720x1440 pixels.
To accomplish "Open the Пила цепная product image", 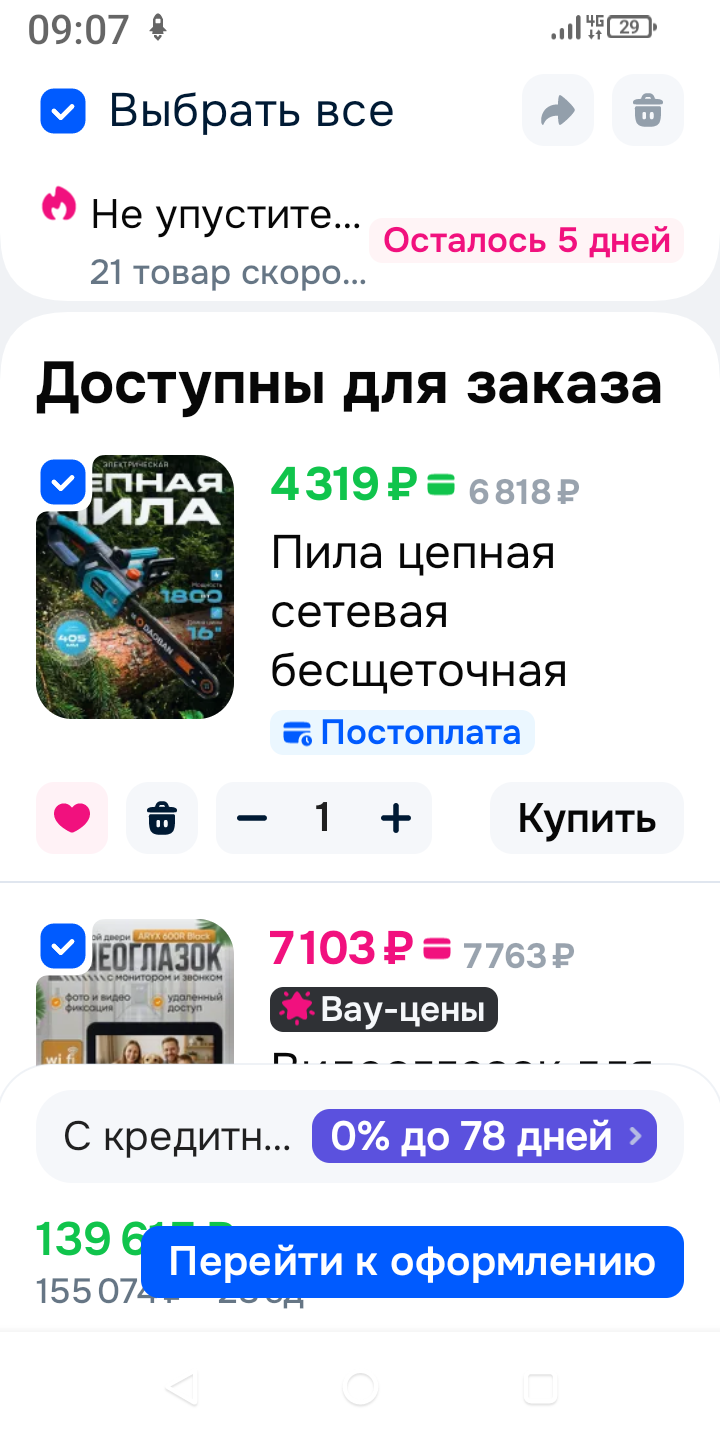I will click(135, 600).
